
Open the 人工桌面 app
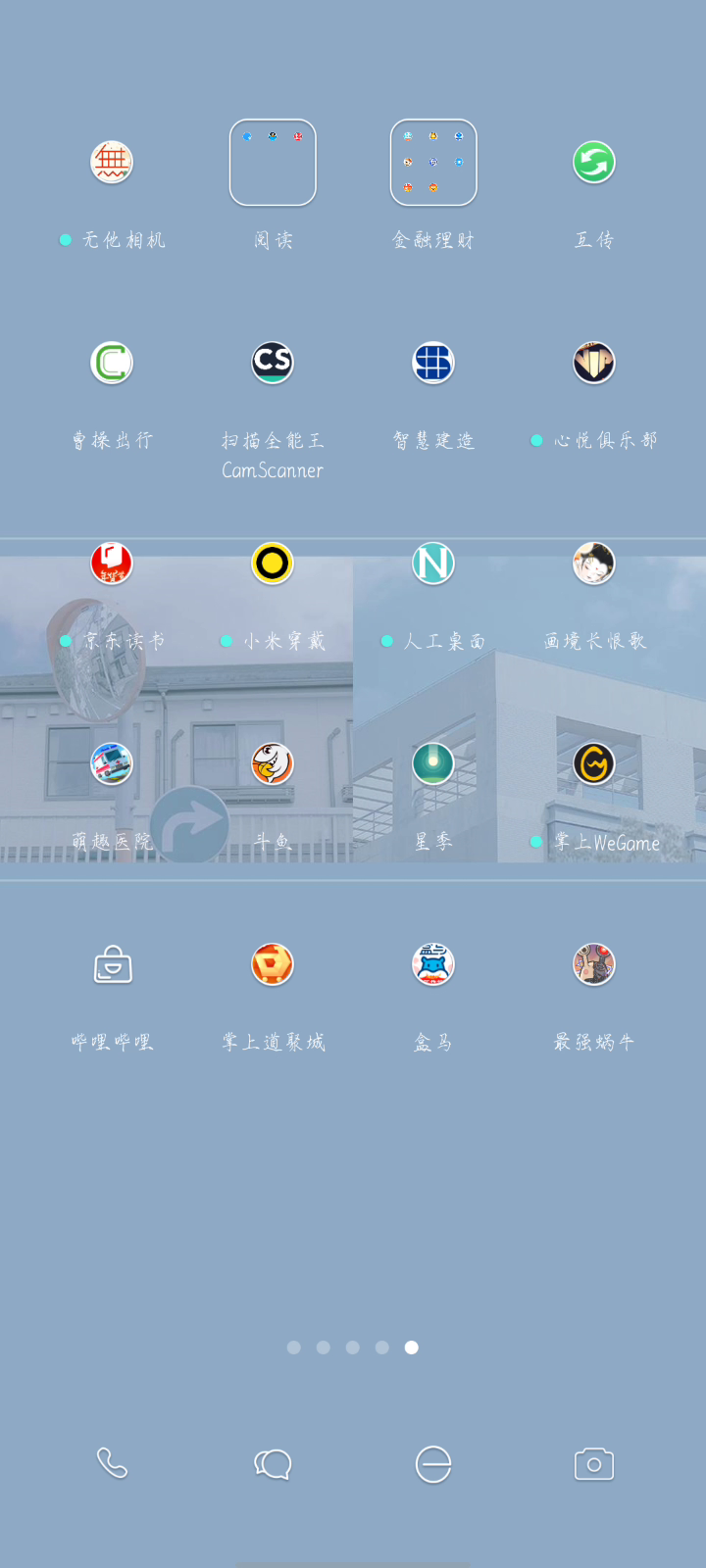click(x=433, y=563)
